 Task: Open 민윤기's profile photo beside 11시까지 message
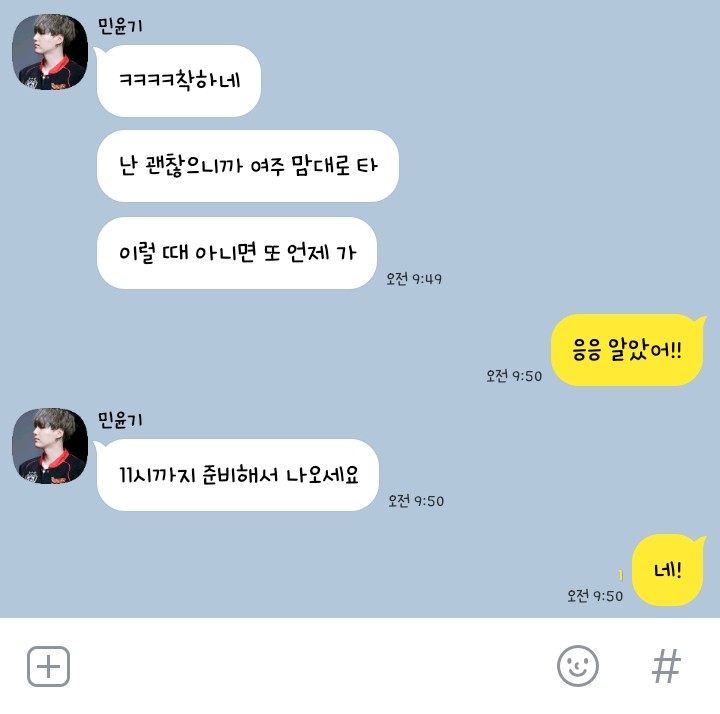pos(49,446)
